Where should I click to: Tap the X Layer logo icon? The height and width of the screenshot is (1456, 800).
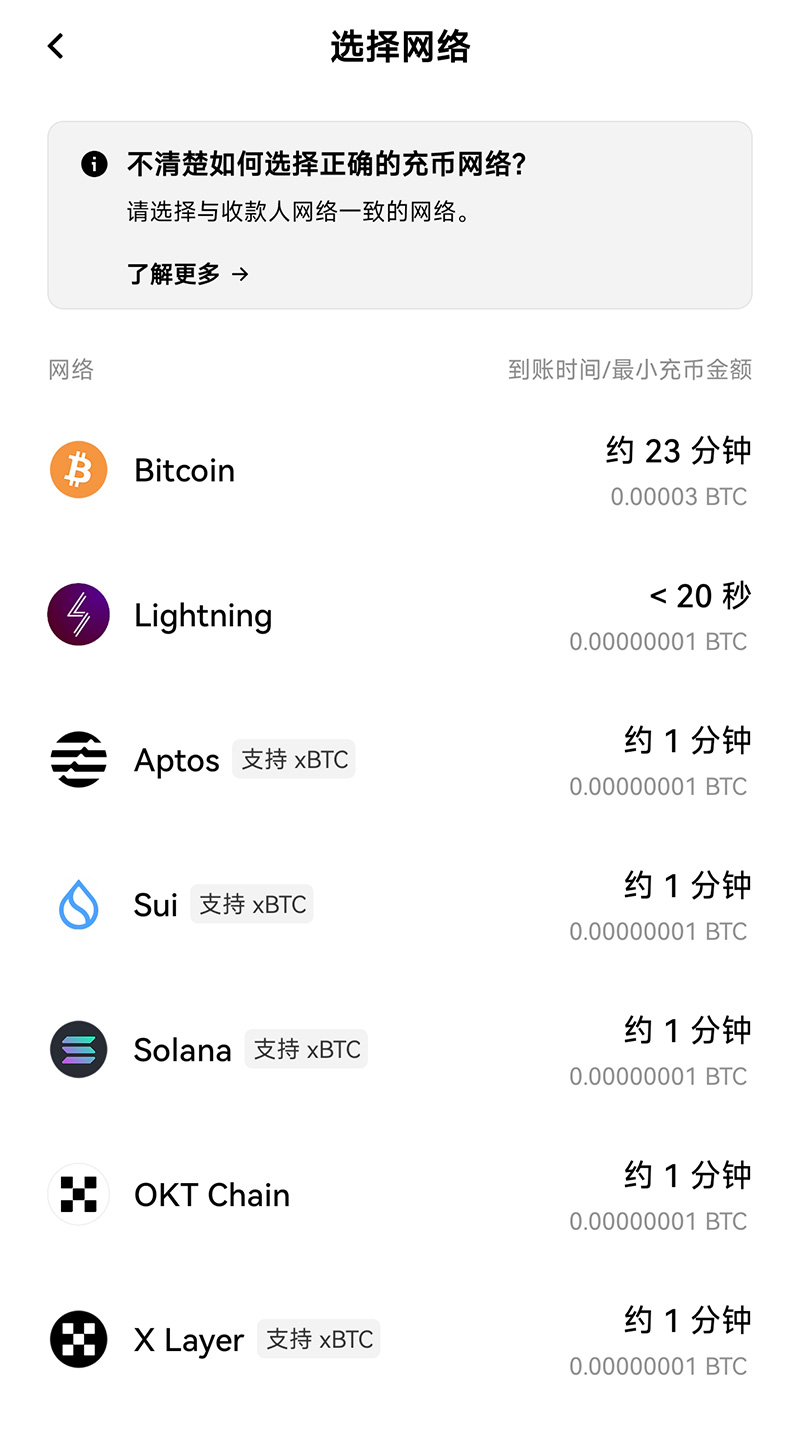coord(78,1339)
